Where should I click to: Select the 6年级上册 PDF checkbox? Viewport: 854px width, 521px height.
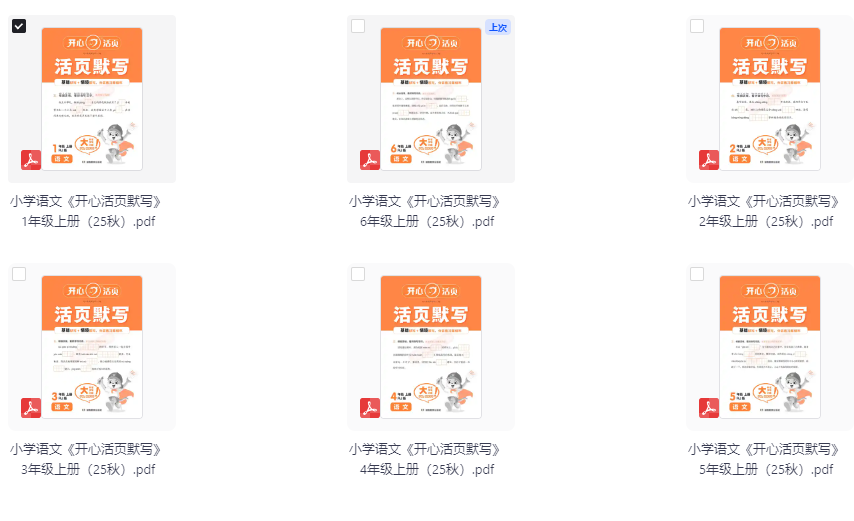tap(358, 26)
